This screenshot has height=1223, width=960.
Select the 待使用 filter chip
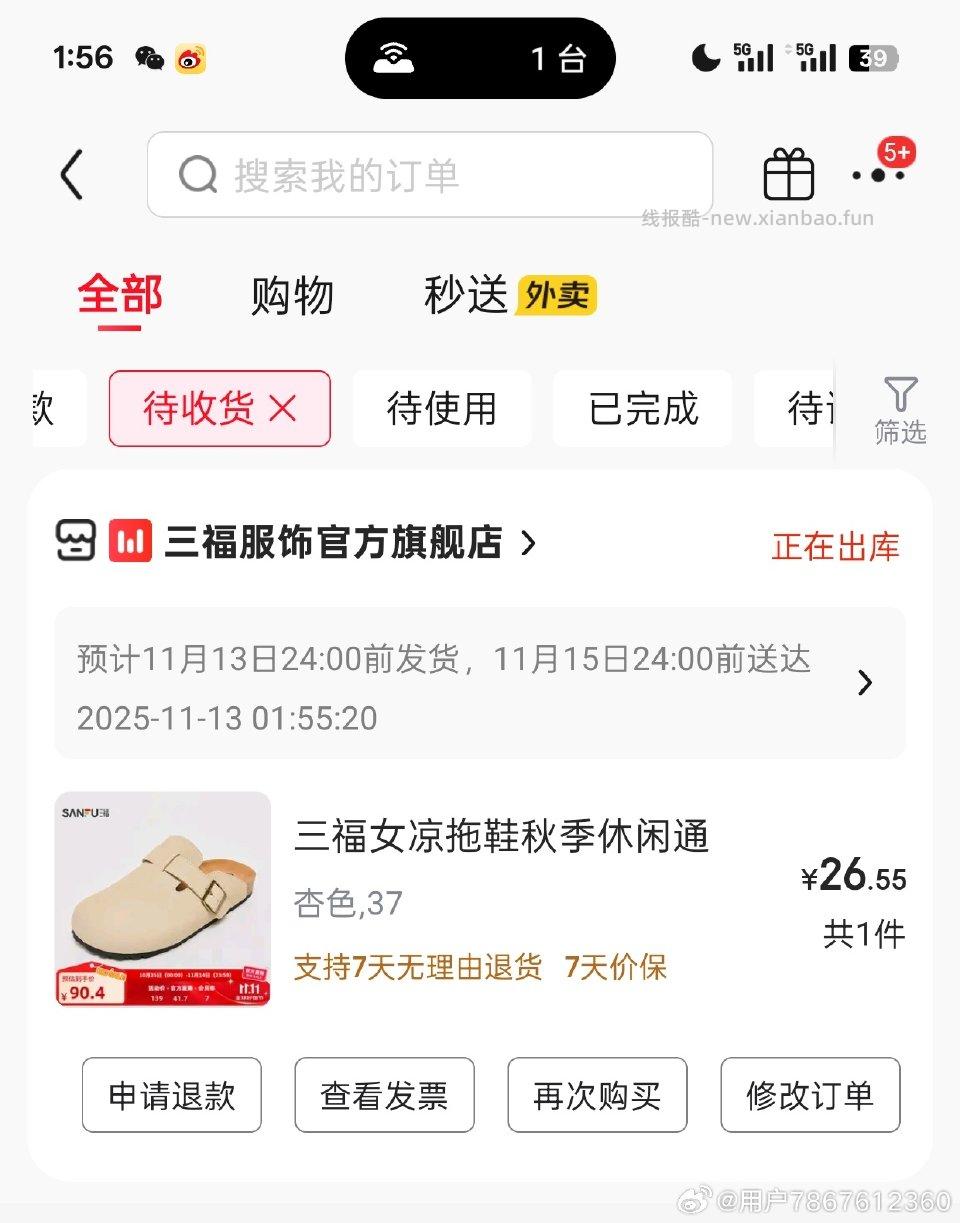click(x=442, y=408)
